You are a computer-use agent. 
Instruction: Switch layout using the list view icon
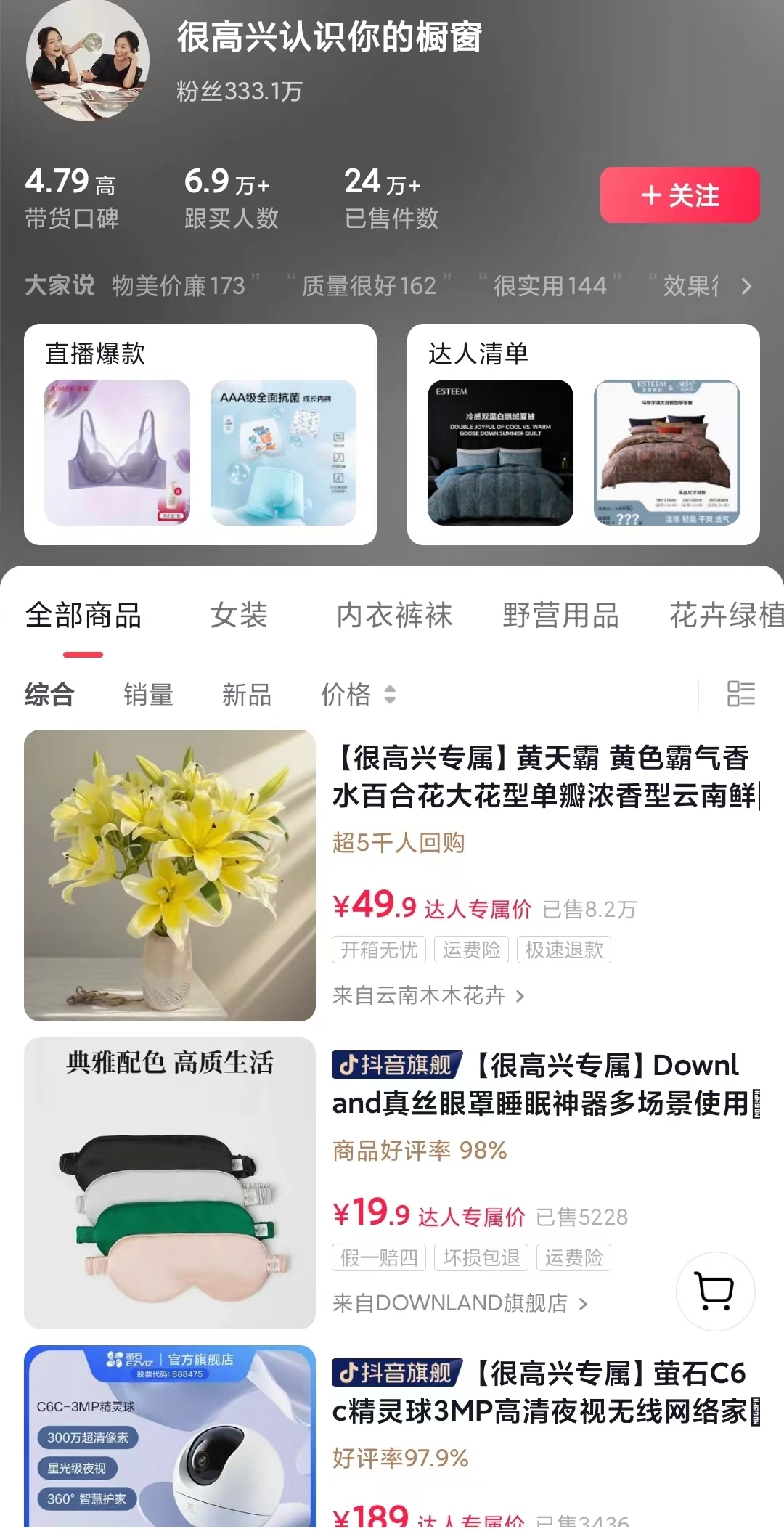click(x=740, y=695)
